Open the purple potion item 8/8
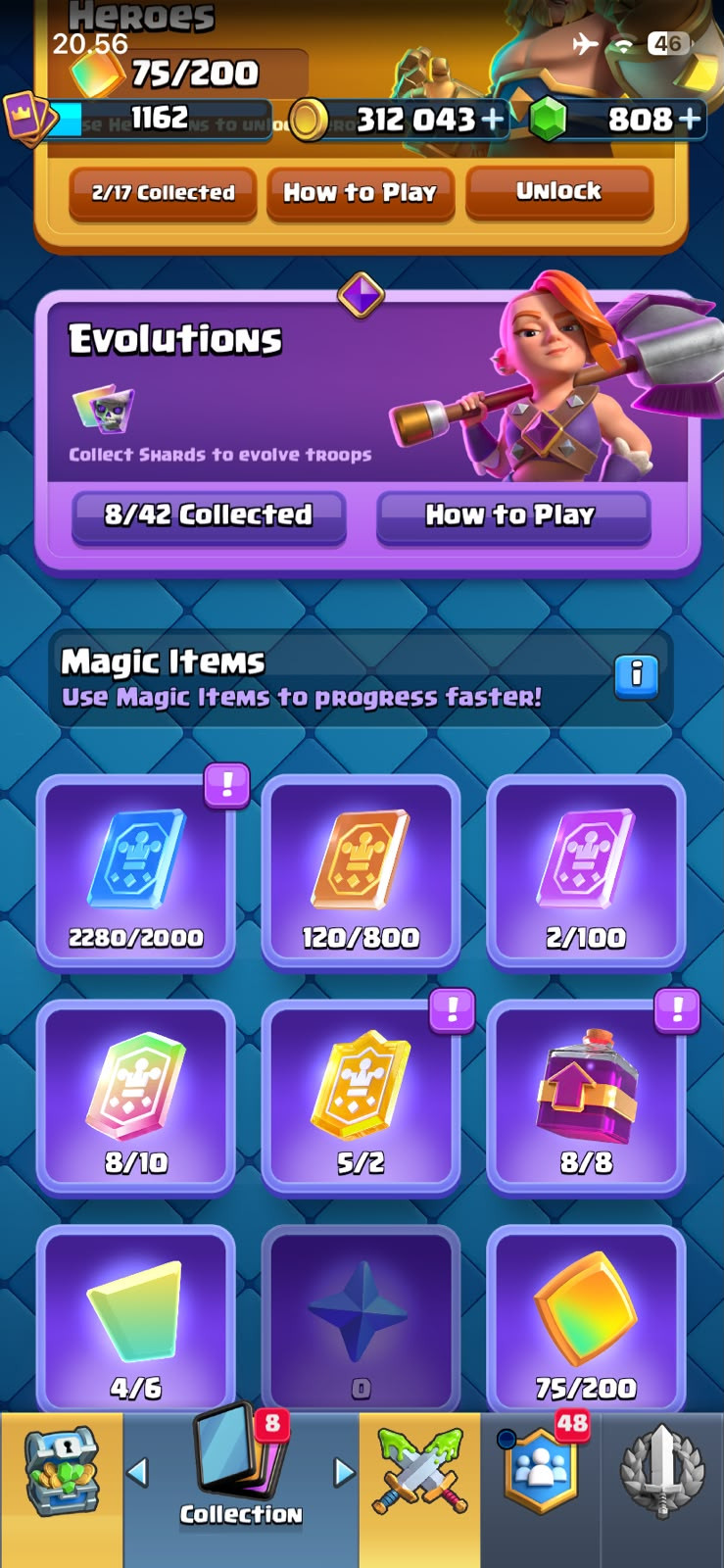 pyautogui.click(x=586, y=1097)
